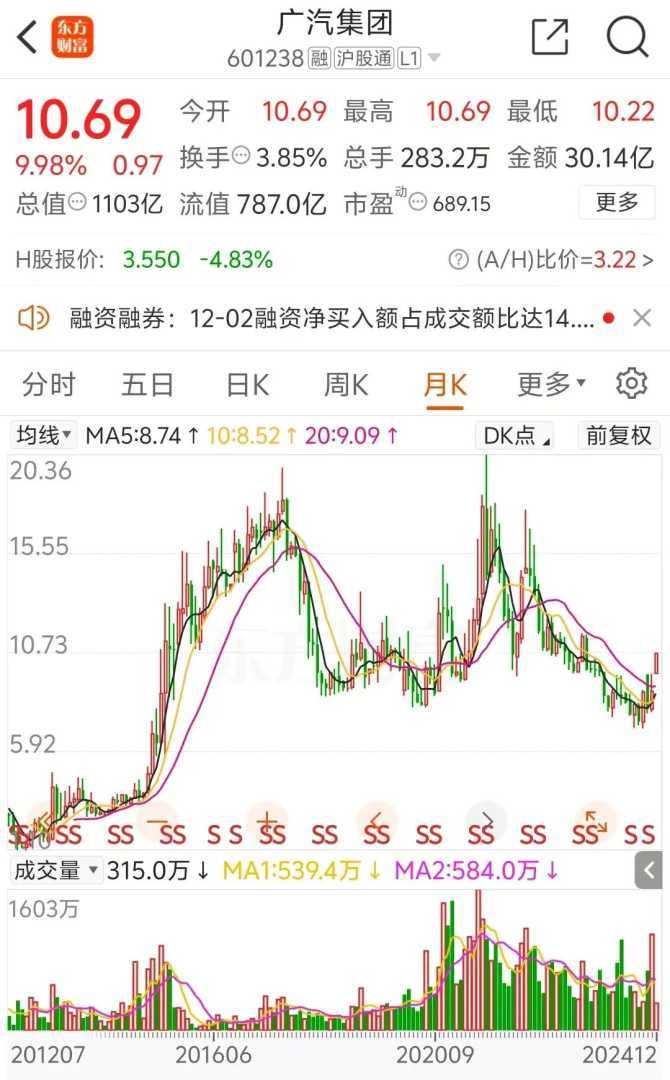Change the 前复权 adjustment setting
This screenshot has width=670, height=1080.
click(x=619, y=435)
